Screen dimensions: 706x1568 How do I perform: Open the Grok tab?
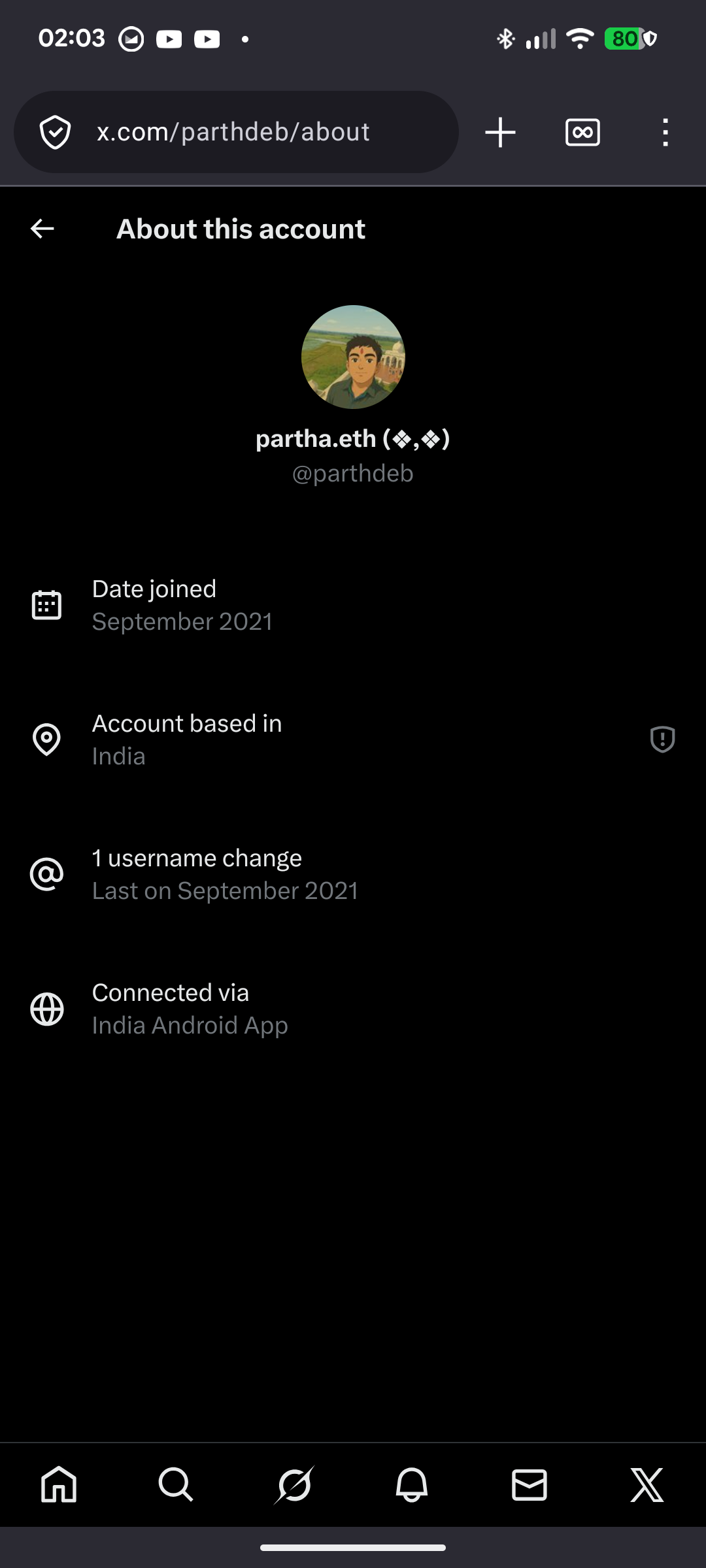point(294,1484)
